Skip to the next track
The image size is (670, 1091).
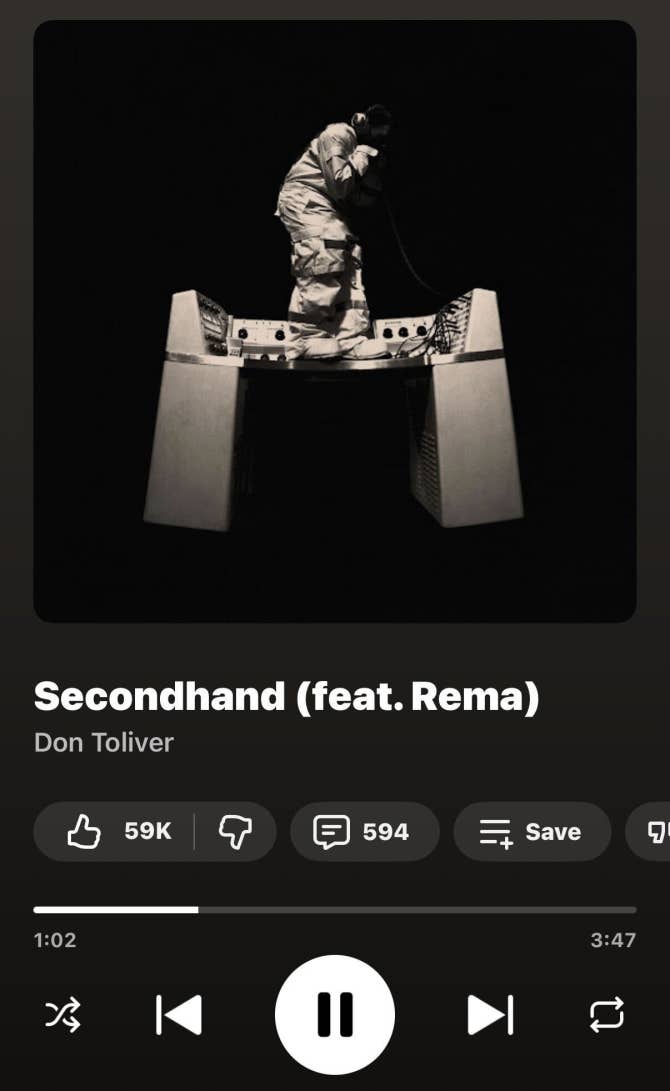(490, 1015)
